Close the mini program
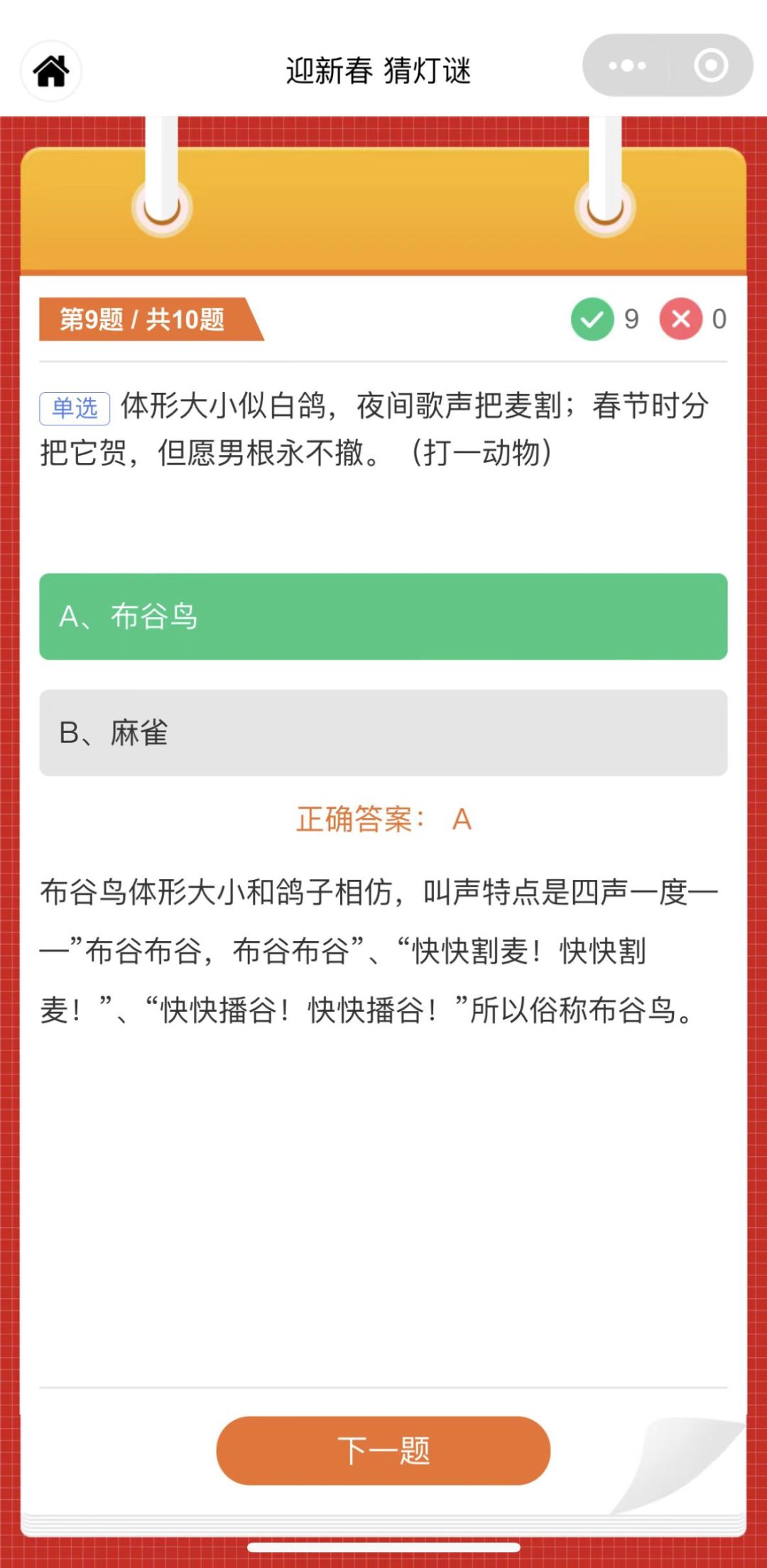The height and width of the screenshot is (1568, 767). pyautogui.click(x=710, y=66)
